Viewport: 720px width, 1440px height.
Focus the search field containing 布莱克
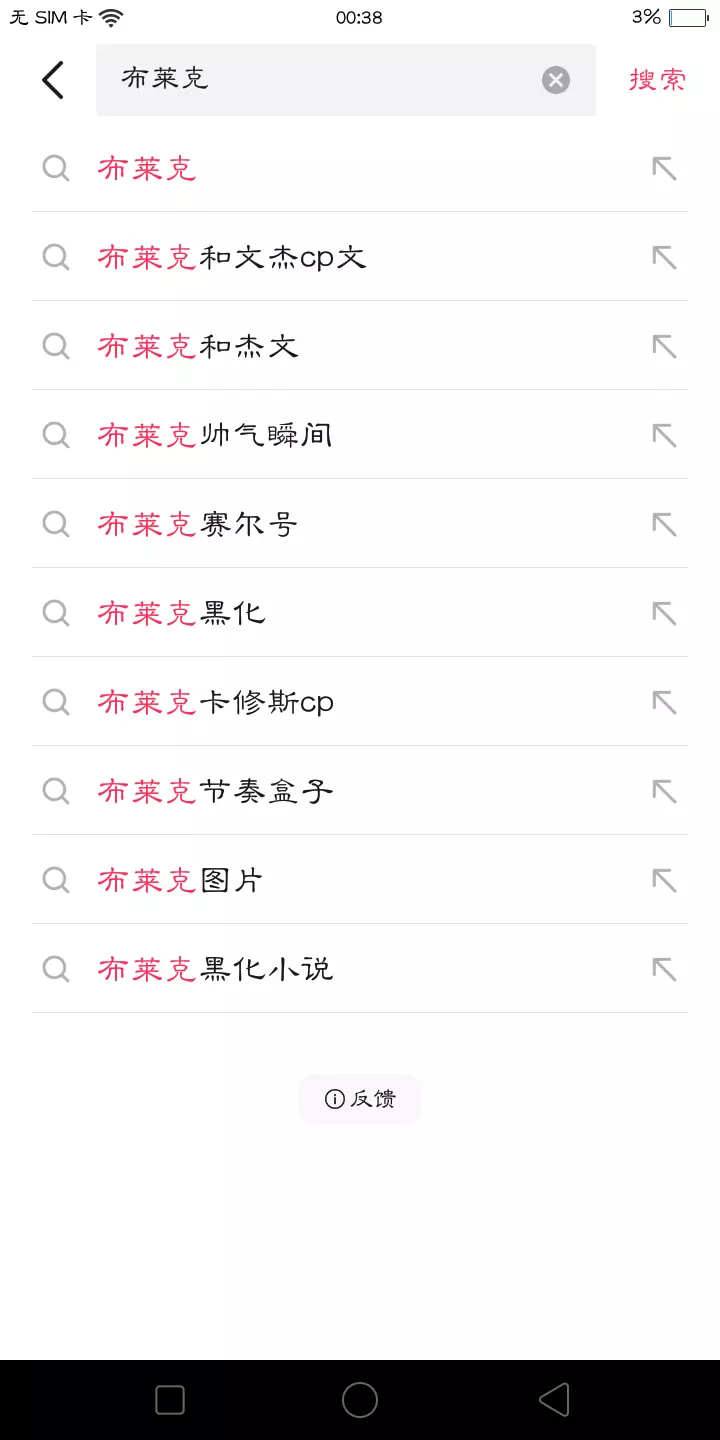[x=320, y=80]
